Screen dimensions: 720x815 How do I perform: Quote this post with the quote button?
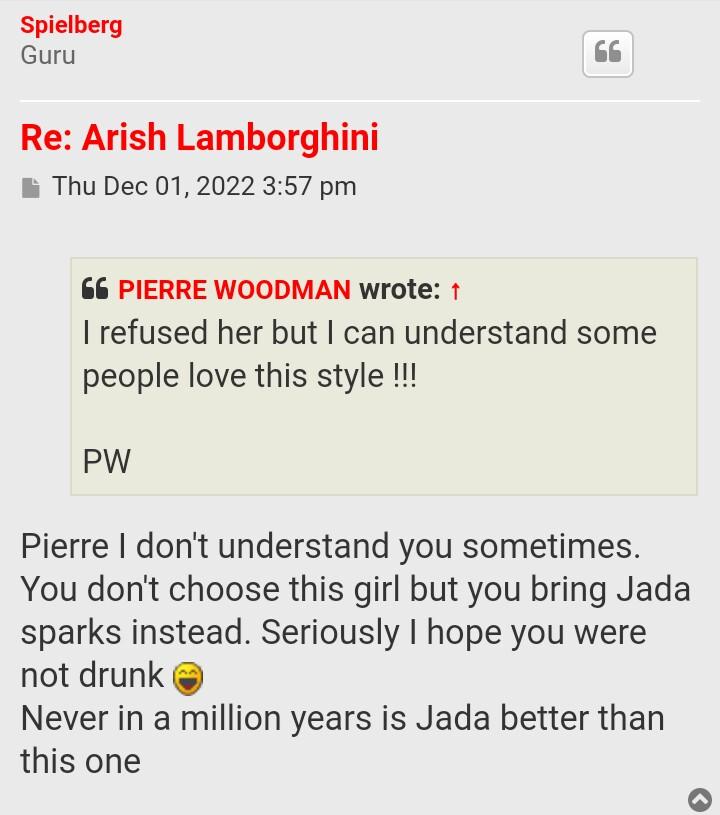(607, 53)
